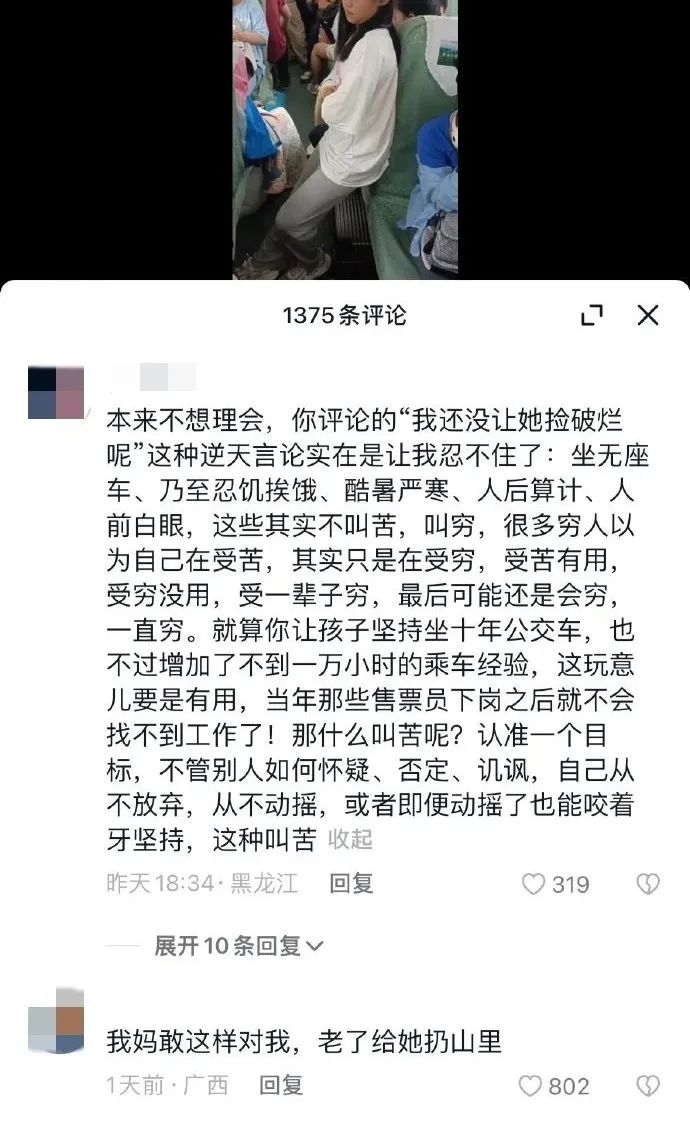The width and height of the screenshot is (690, 1123).
Task: Close the comments panel
Action: point(648,316)
